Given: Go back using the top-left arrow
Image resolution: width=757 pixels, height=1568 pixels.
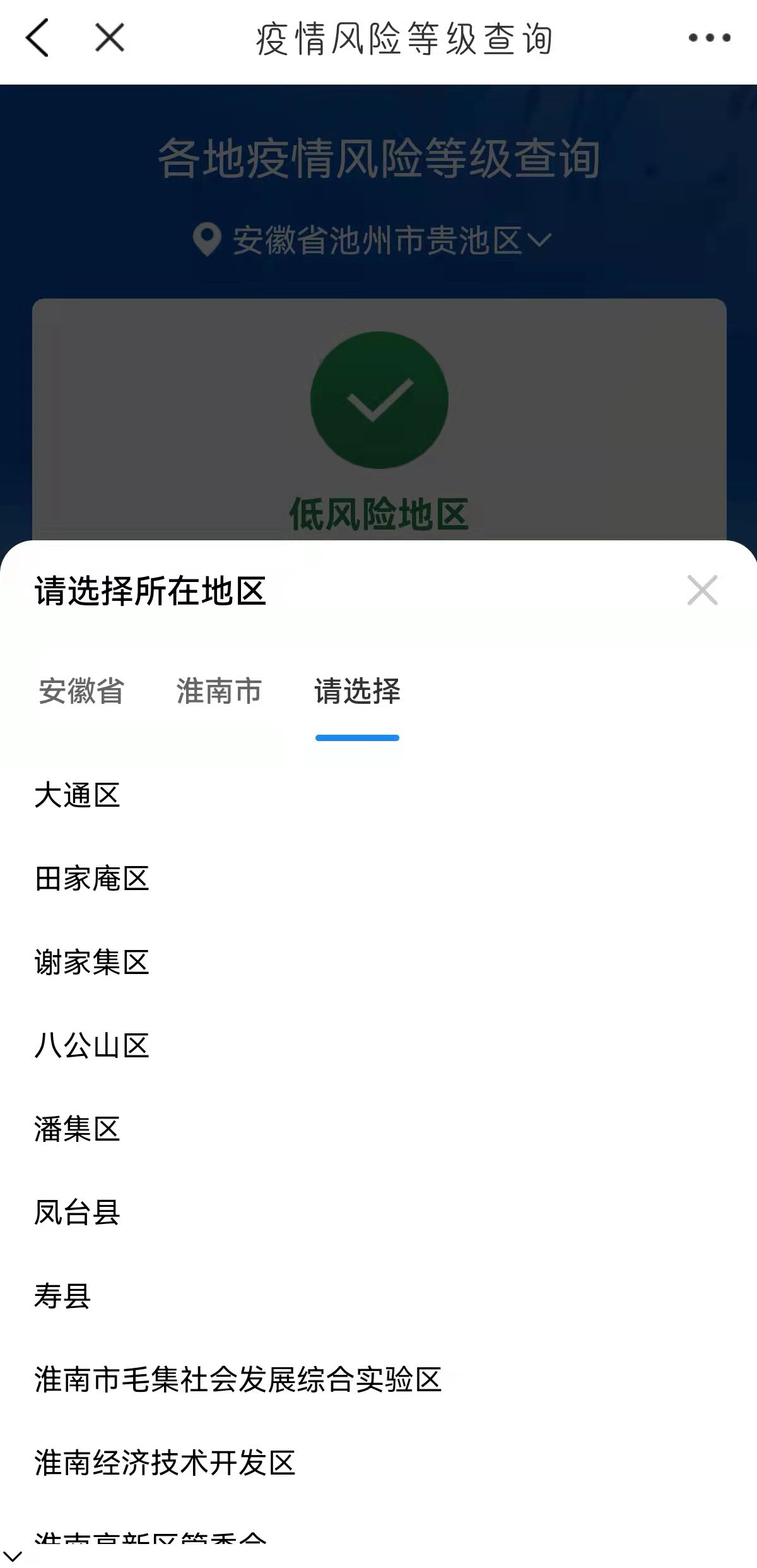Looking at the screenshot, I should 37,38.
